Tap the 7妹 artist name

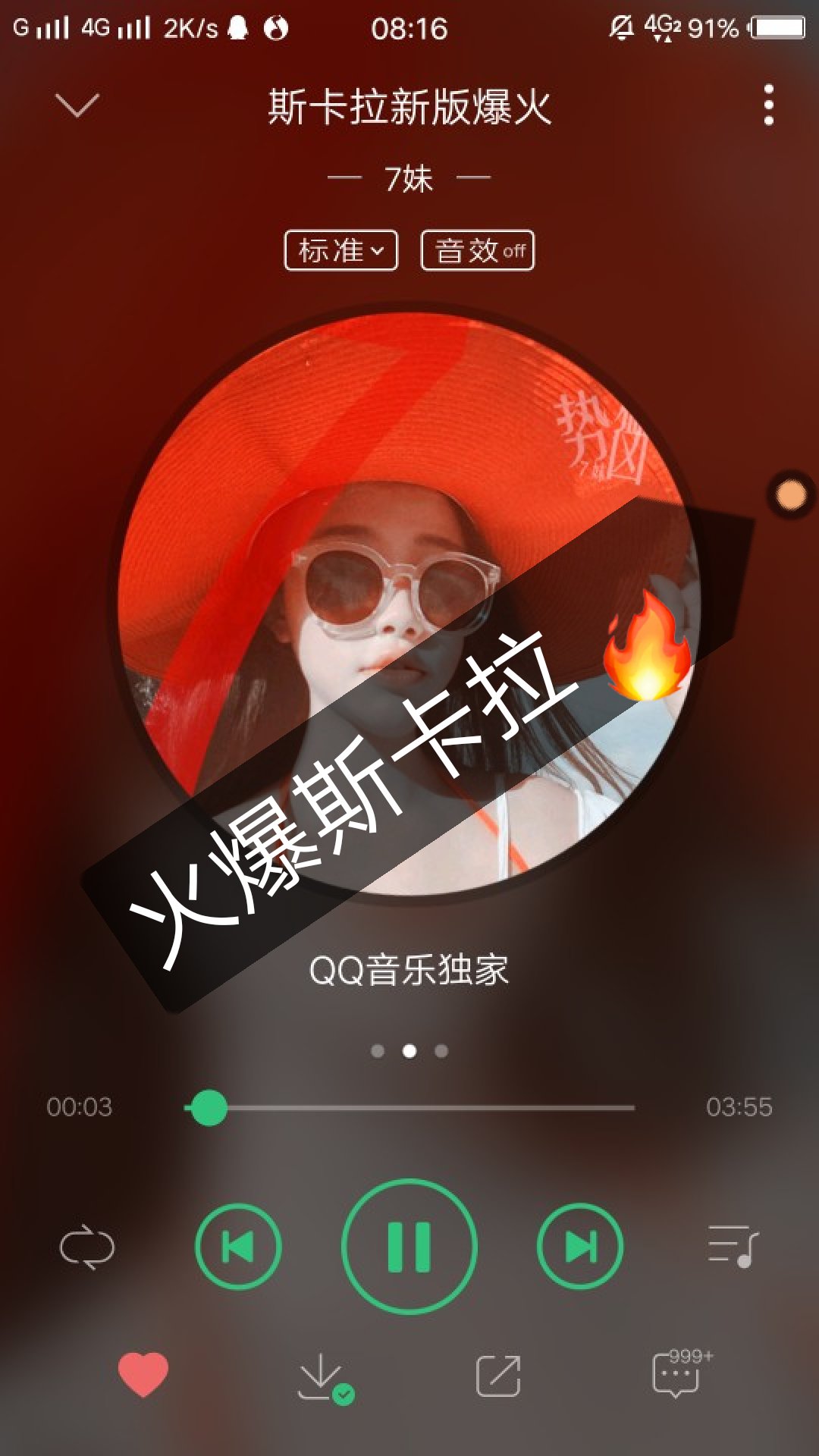click(409, 179)
